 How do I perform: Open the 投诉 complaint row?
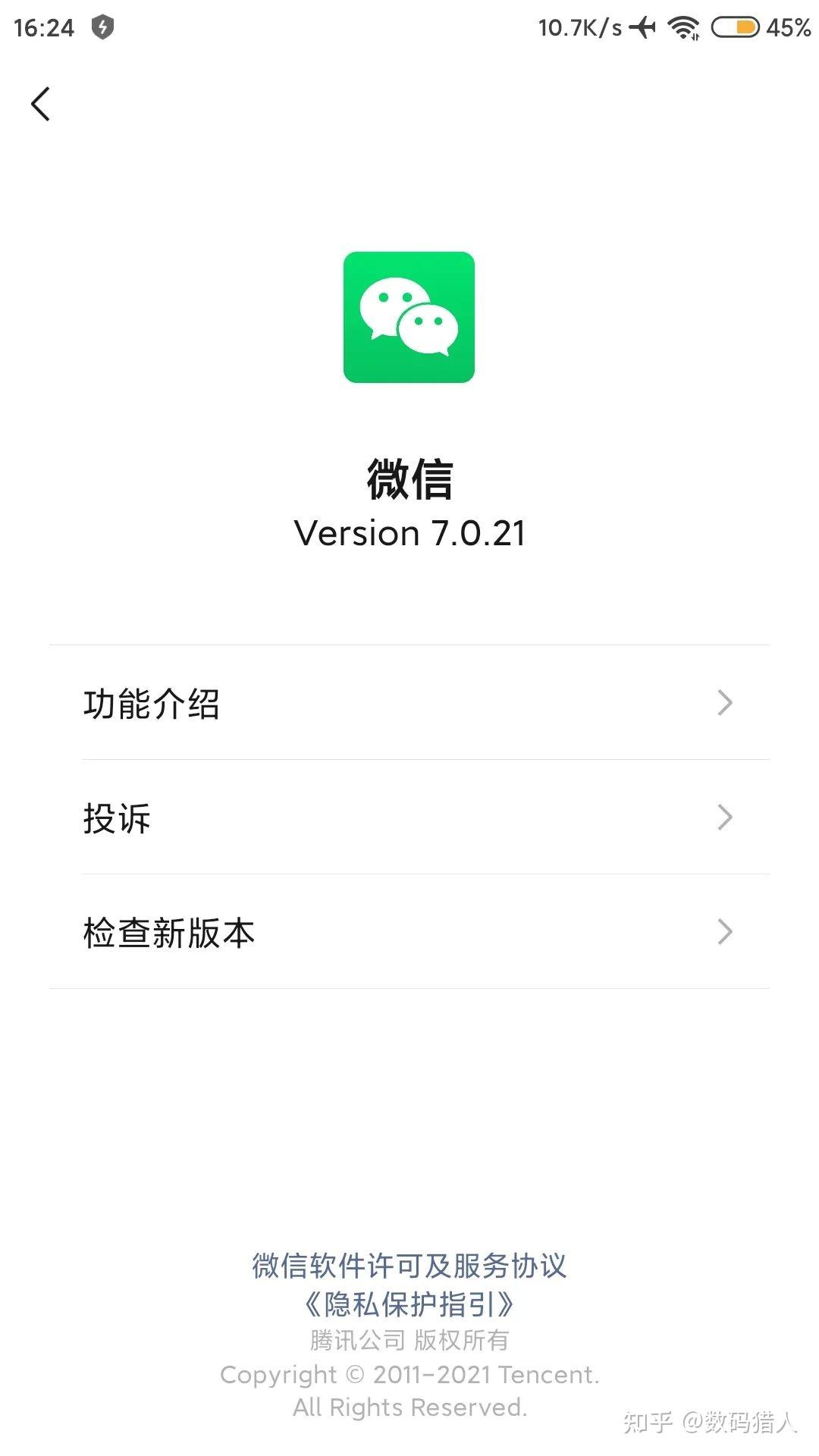pyautogui.click(x=409, y=817)
